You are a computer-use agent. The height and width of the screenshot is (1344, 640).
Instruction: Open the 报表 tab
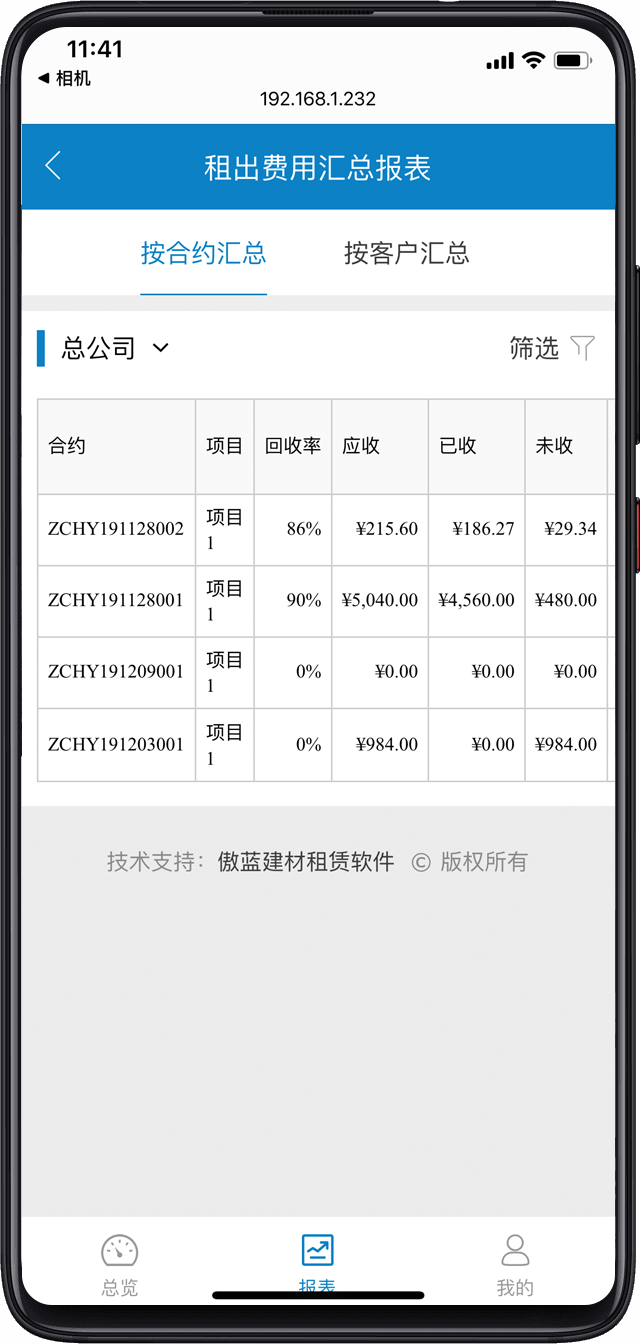[x=317, y=1264]
